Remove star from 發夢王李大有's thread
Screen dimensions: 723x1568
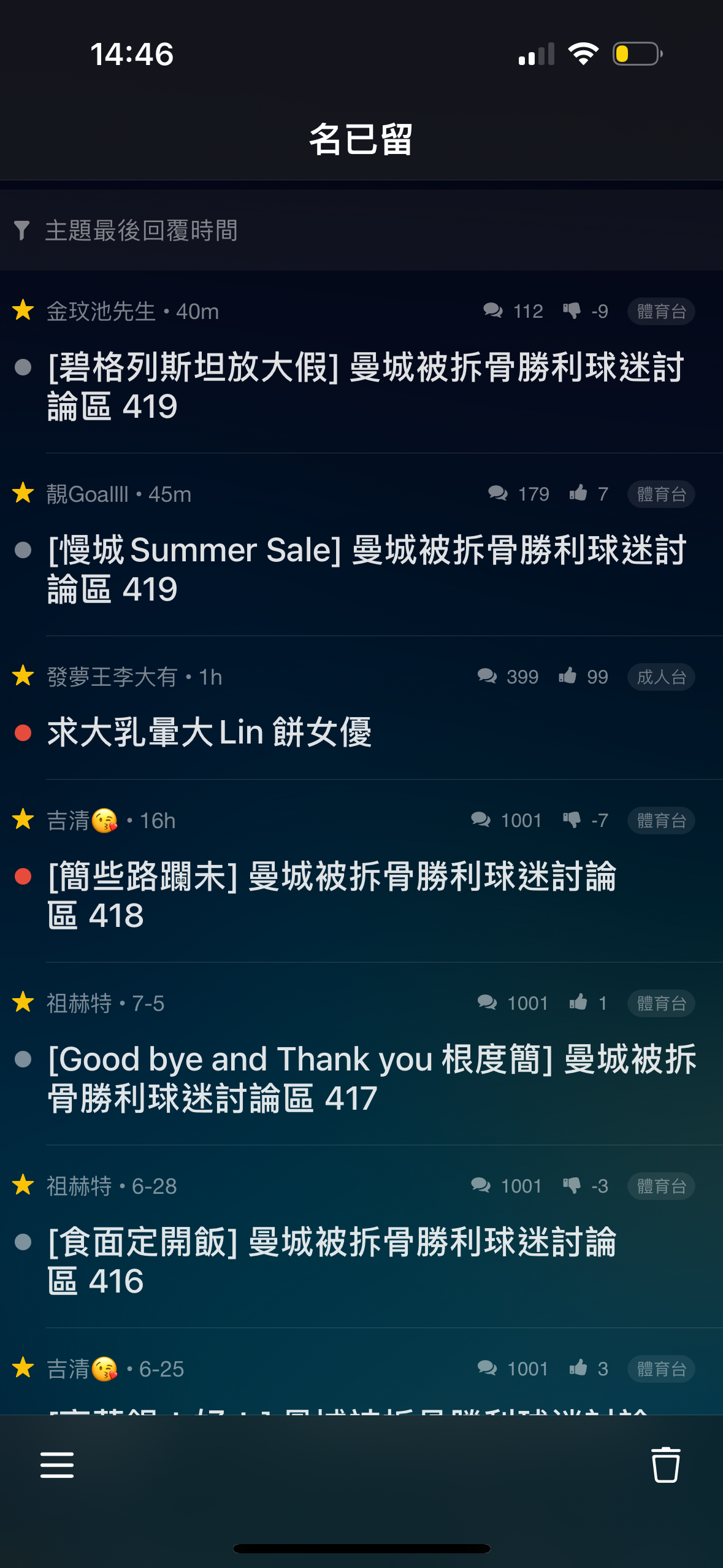(23, 676)
